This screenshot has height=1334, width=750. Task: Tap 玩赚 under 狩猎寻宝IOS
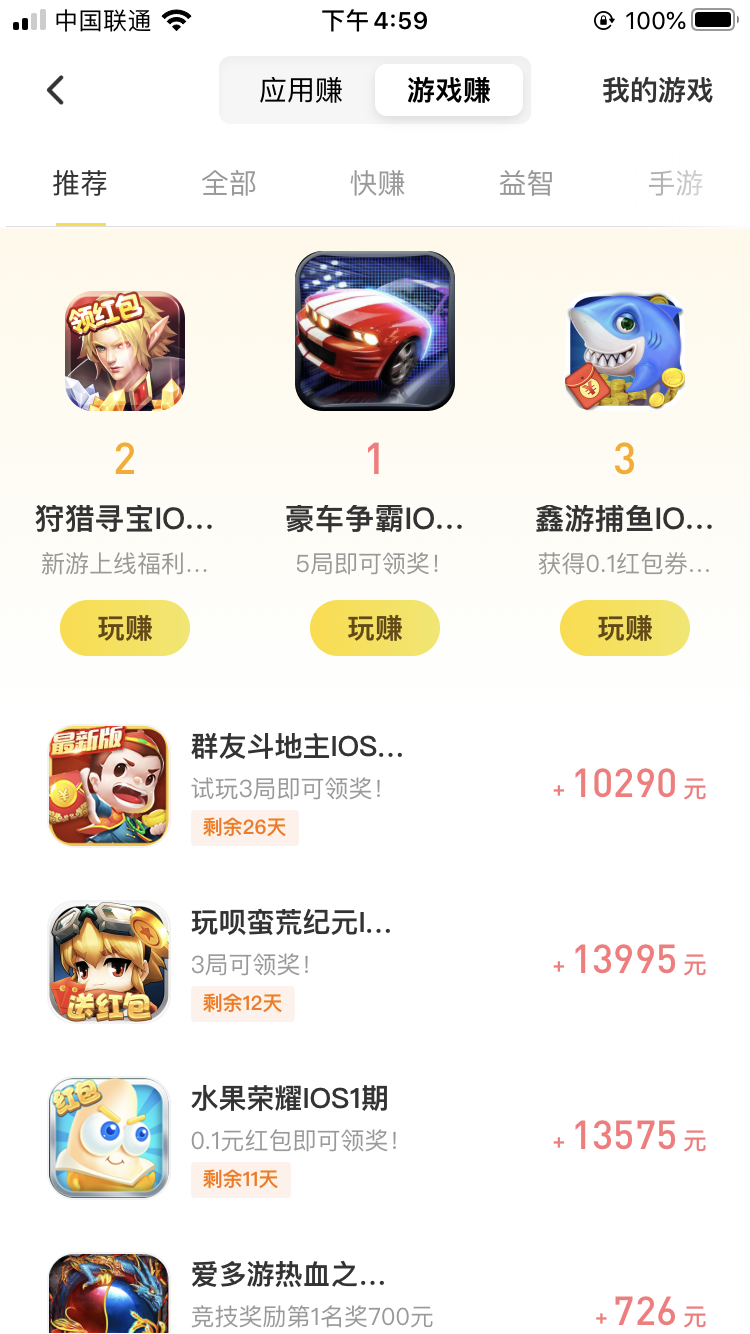pos(125,628)
